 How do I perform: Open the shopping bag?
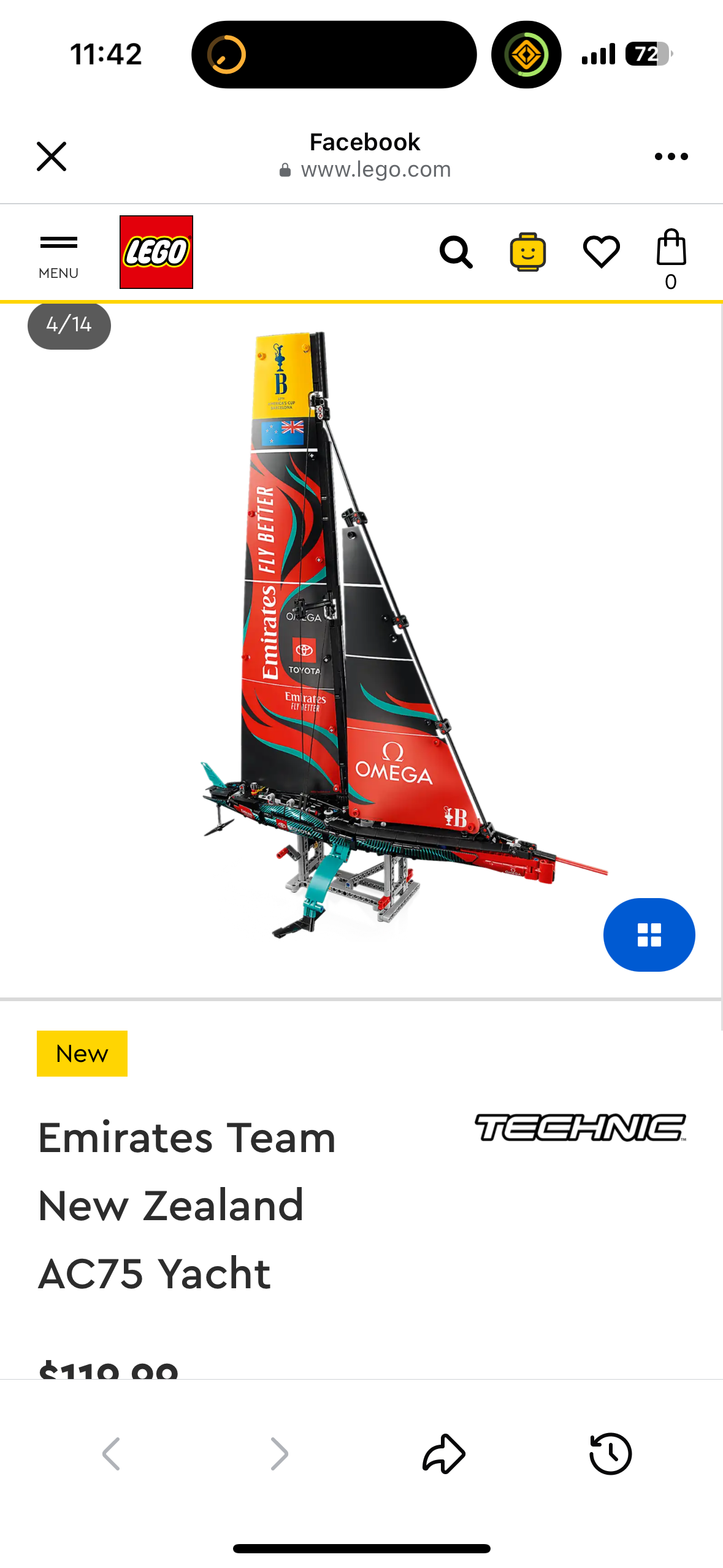click(671, 256)
